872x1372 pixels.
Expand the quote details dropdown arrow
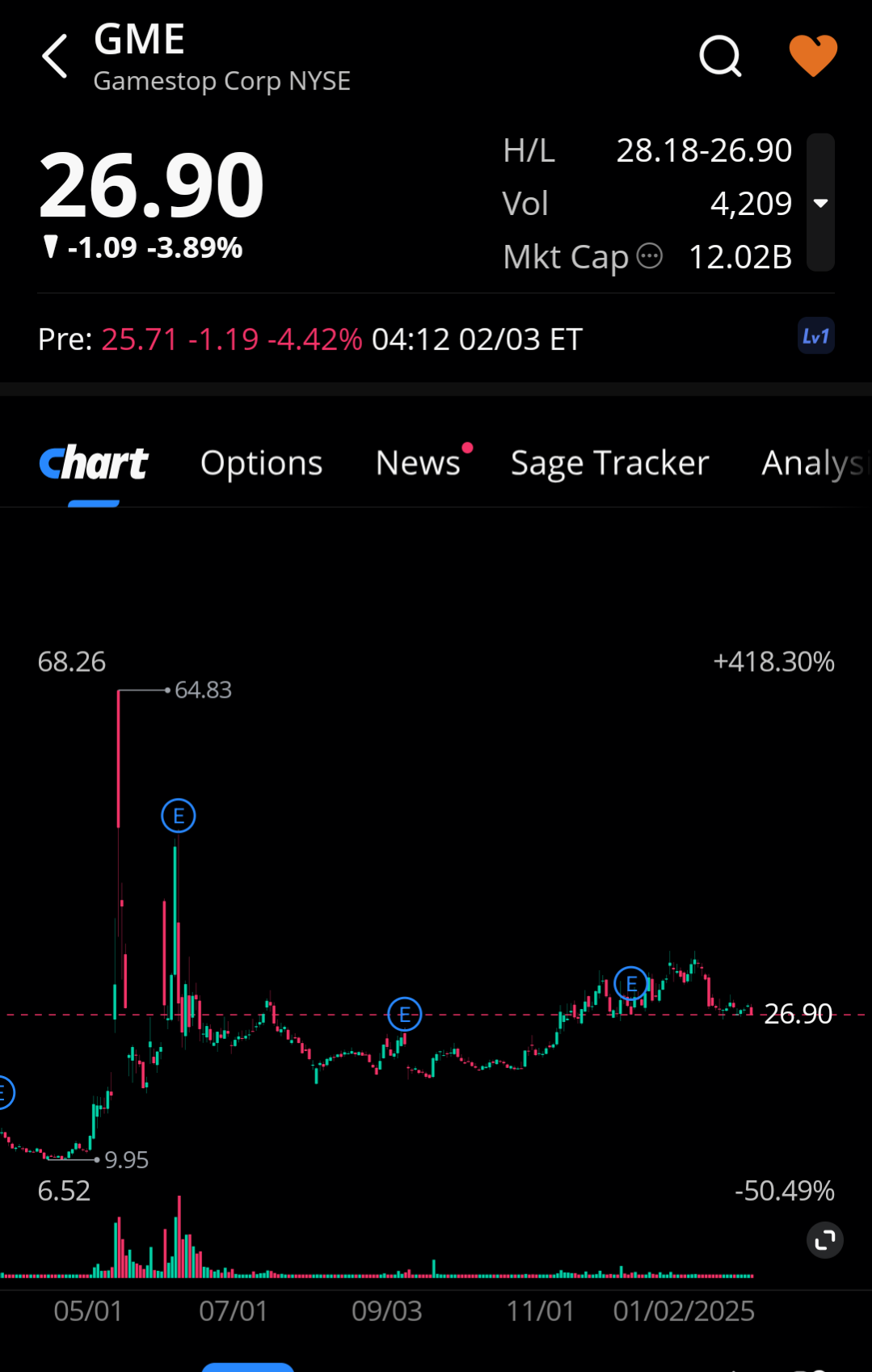[821, 203]
